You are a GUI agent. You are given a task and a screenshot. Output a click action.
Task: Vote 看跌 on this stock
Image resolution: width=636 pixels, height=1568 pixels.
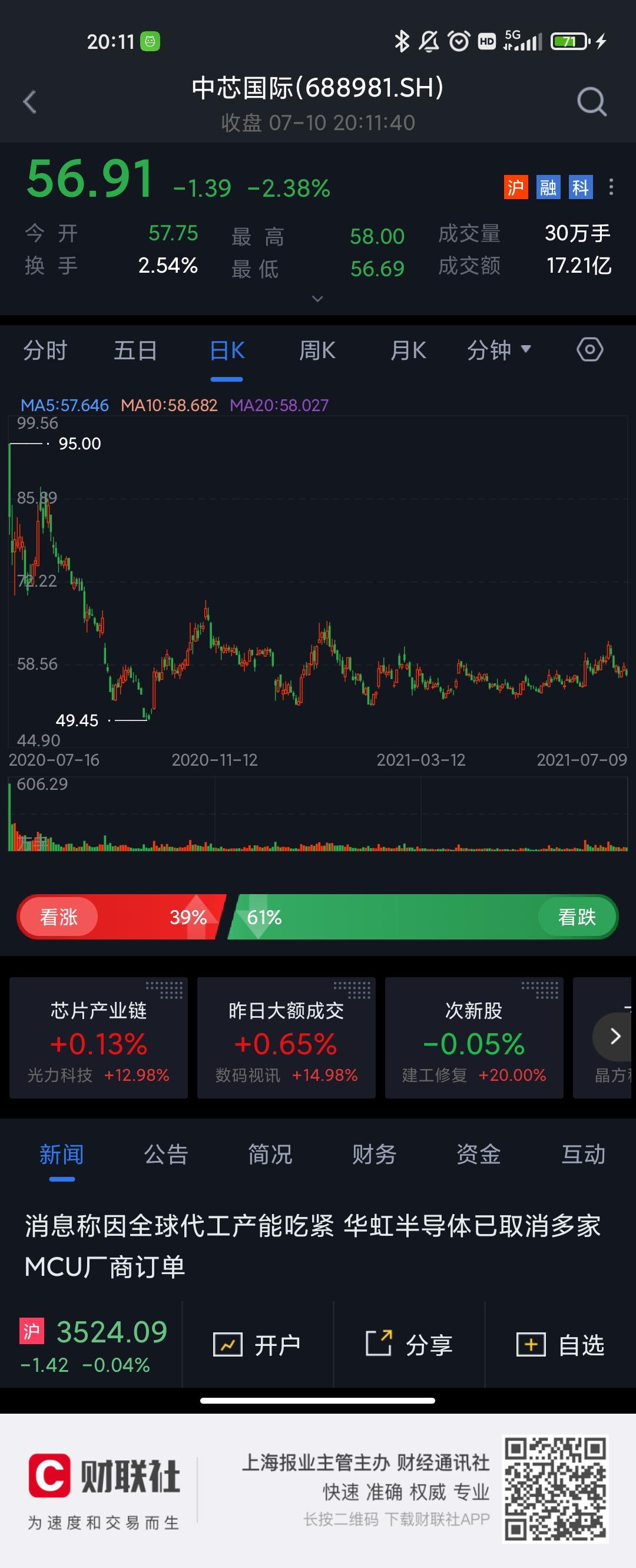click(577, 917)
